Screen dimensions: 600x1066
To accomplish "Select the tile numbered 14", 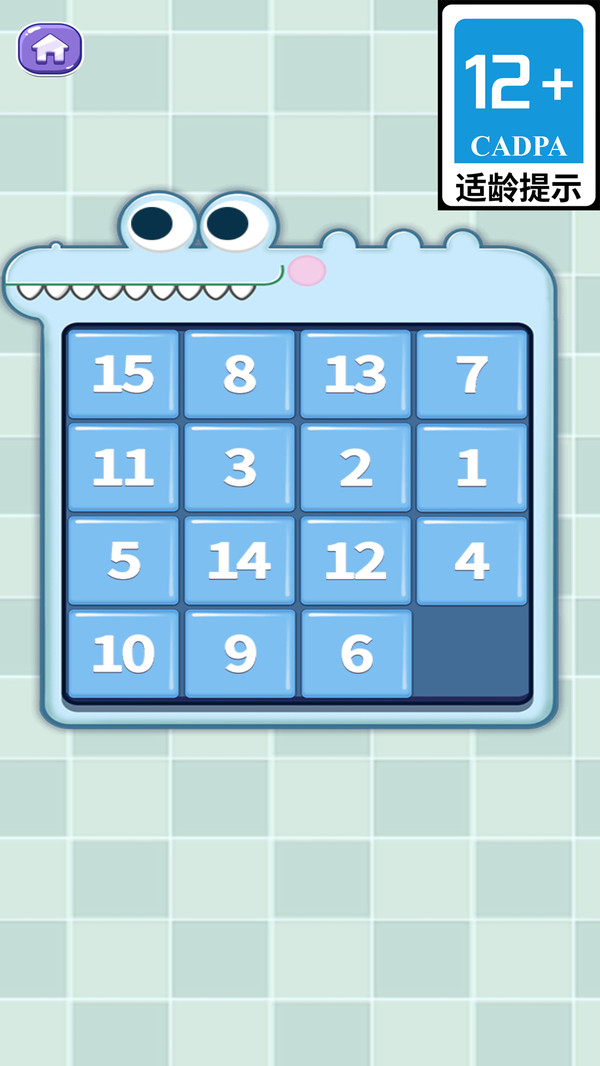I will tap(239, 560).
